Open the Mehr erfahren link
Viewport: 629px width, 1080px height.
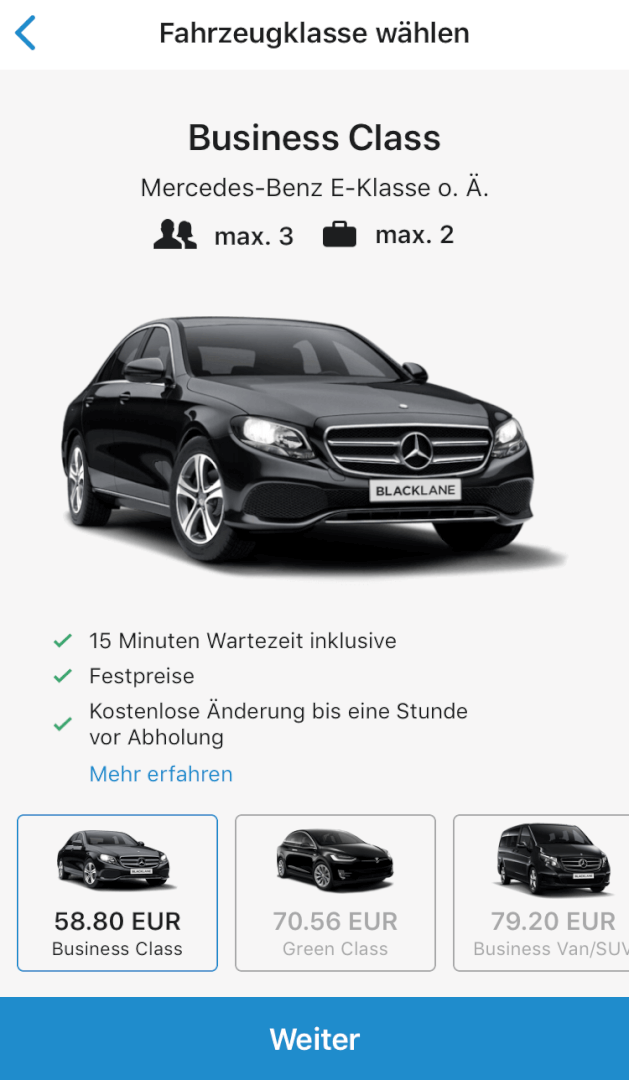[161, 774]
